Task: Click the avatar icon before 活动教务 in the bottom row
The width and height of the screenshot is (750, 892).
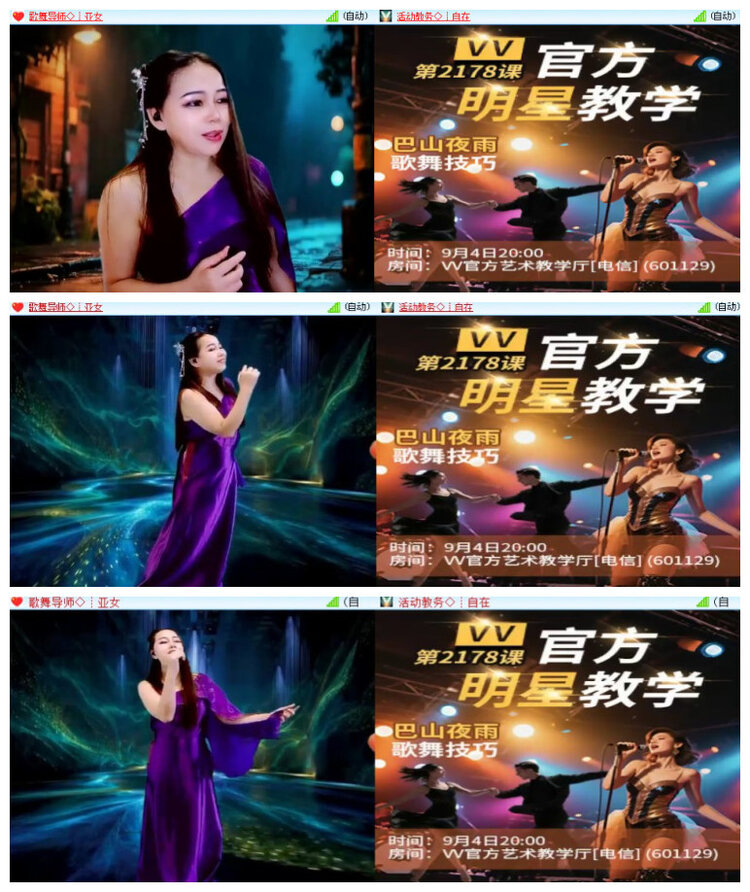Action: point(384,599)
